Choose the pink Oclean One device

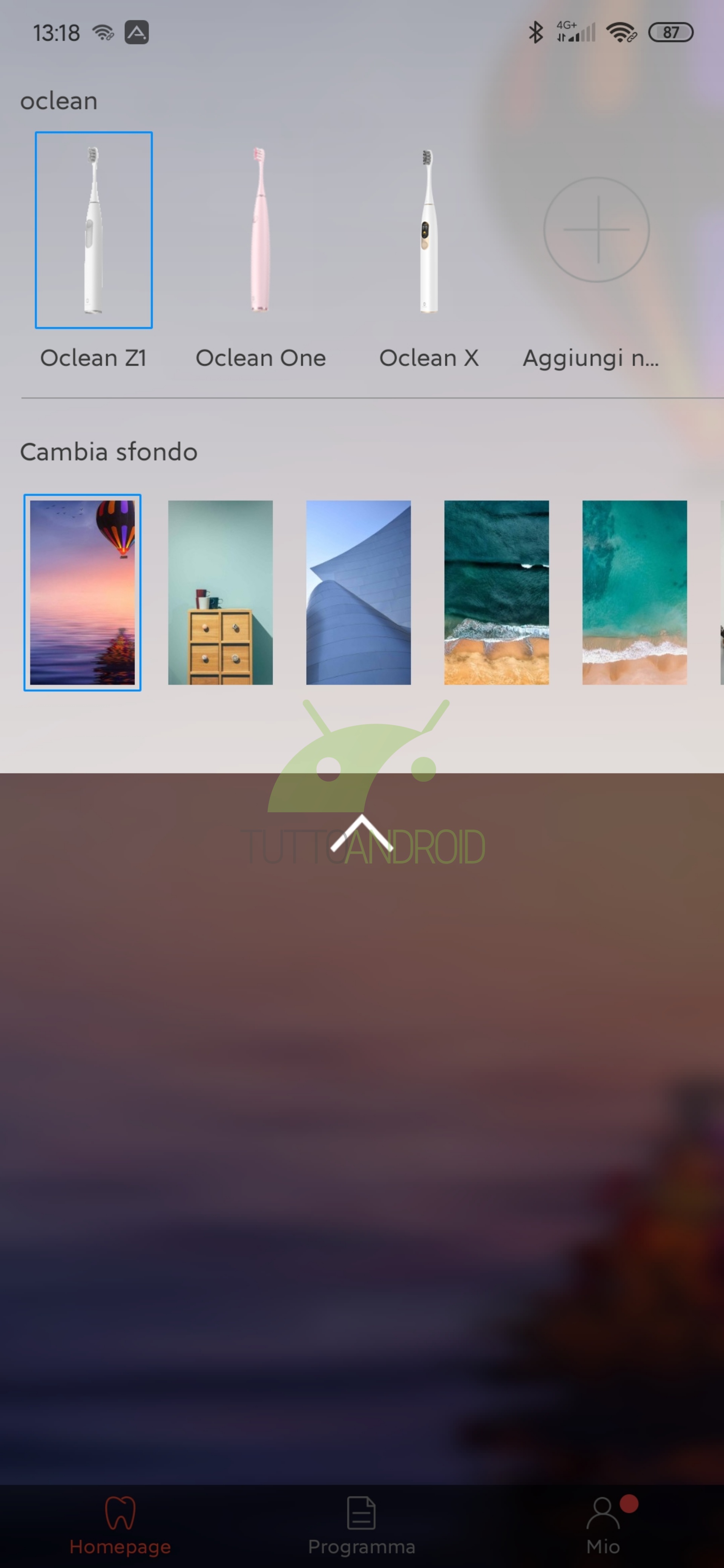click(260, 230)
